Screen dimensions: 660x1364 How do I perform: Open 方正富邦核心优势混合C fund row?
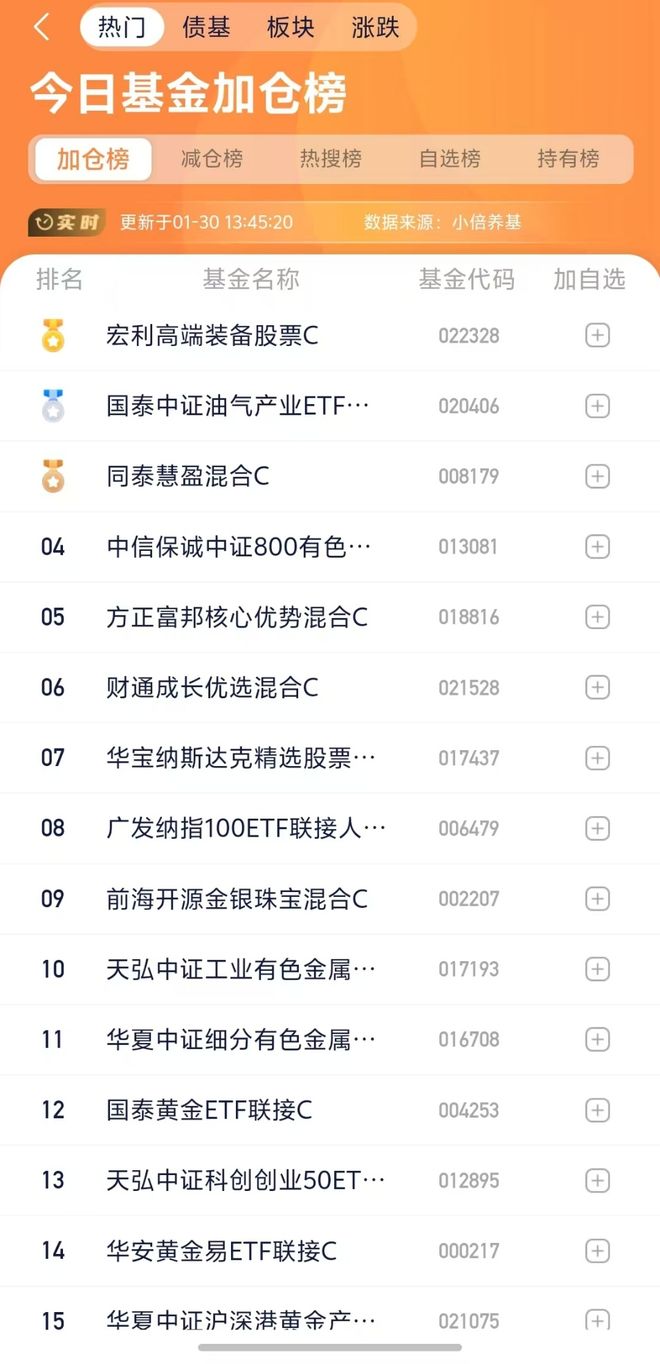pyautogui.click(x=237, y=618)
